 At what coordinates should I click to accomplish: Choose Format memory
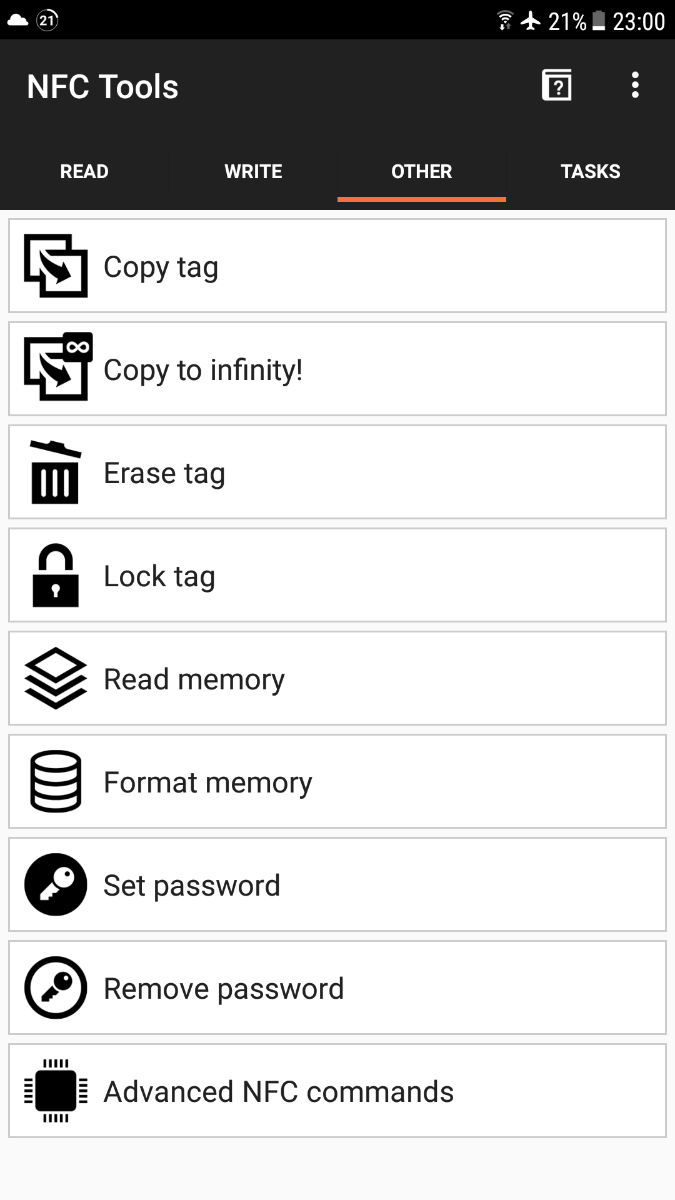tap(337, 781)
